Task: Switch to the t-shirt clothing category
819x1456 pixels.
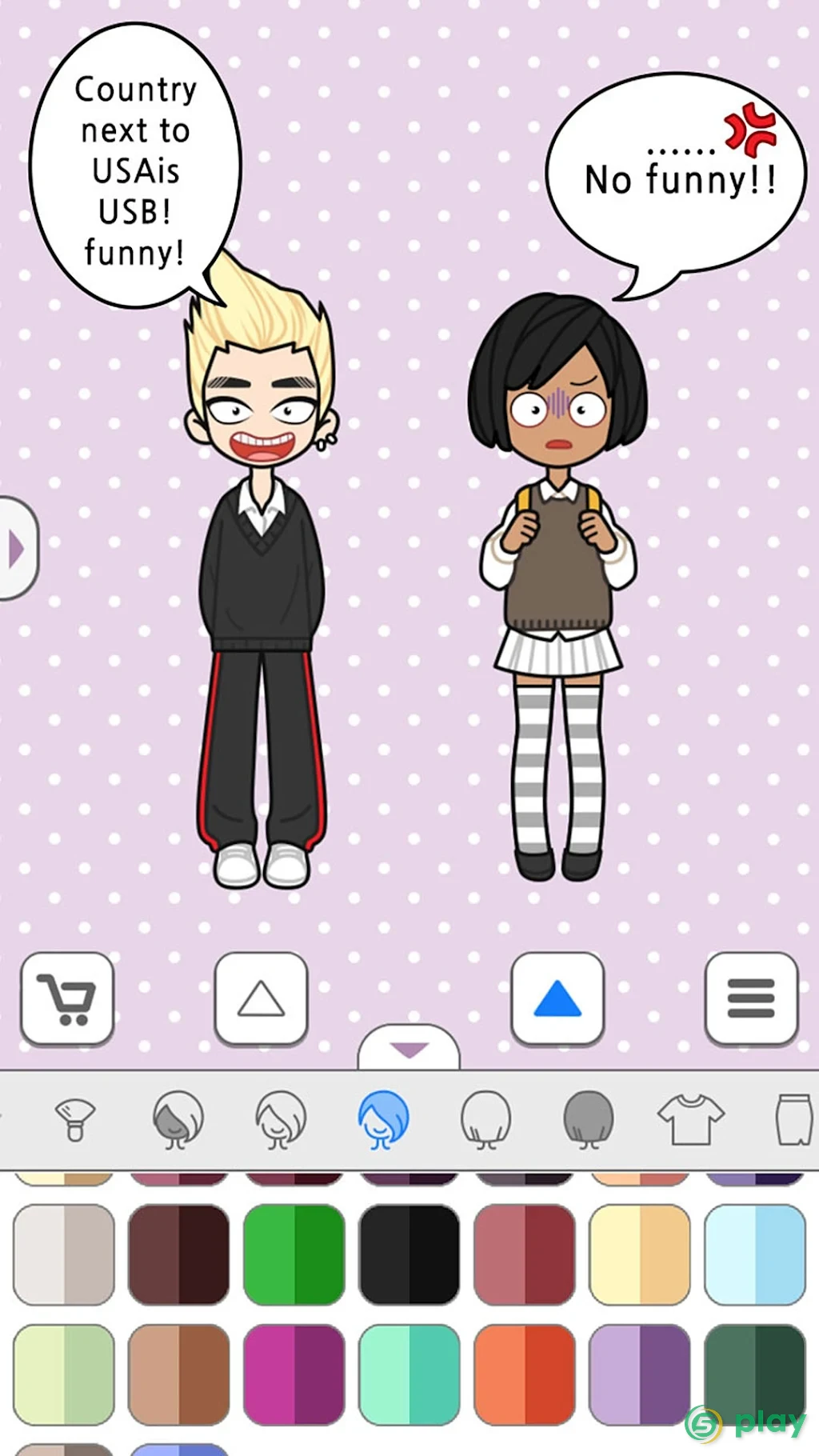Action: [x=690, y=1119]
